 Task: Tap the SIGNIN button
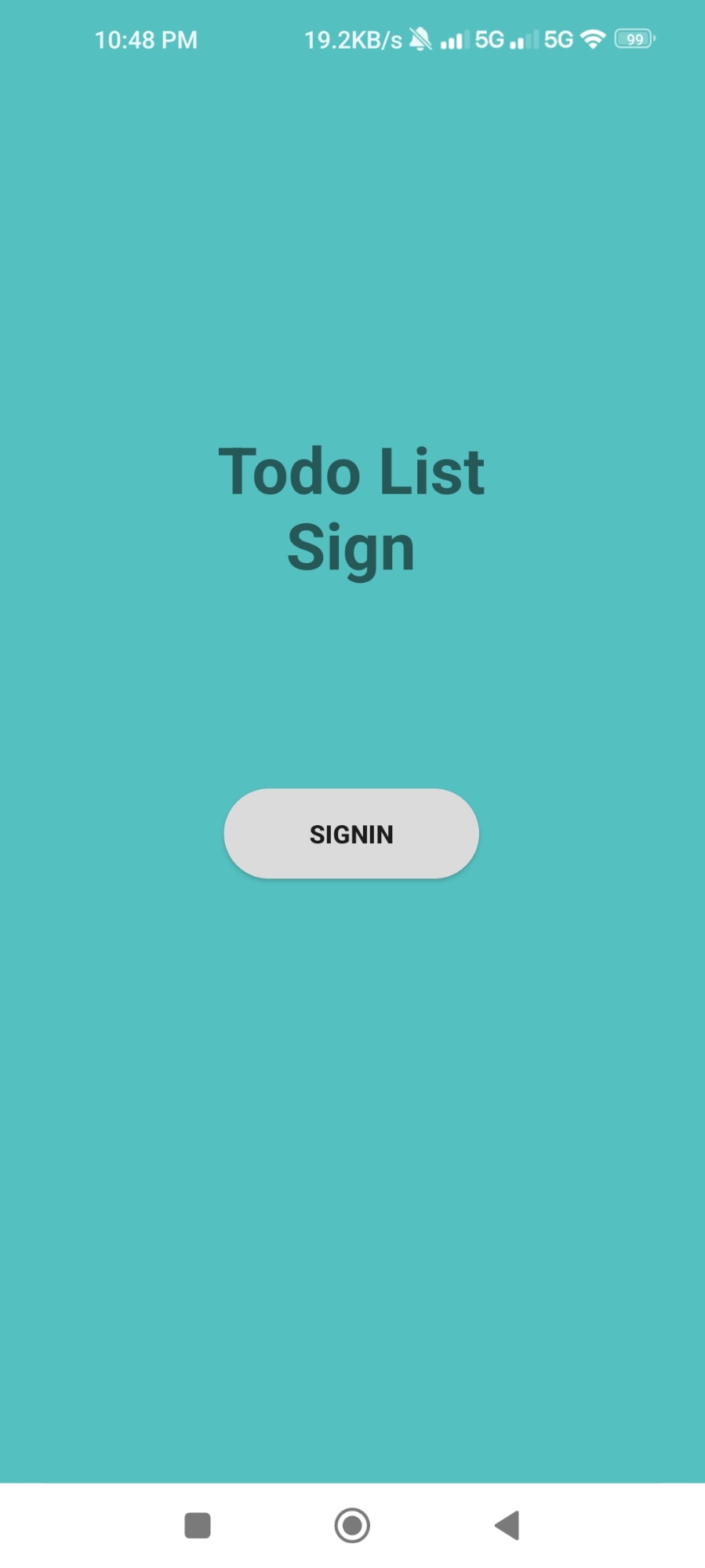point(351,834)
